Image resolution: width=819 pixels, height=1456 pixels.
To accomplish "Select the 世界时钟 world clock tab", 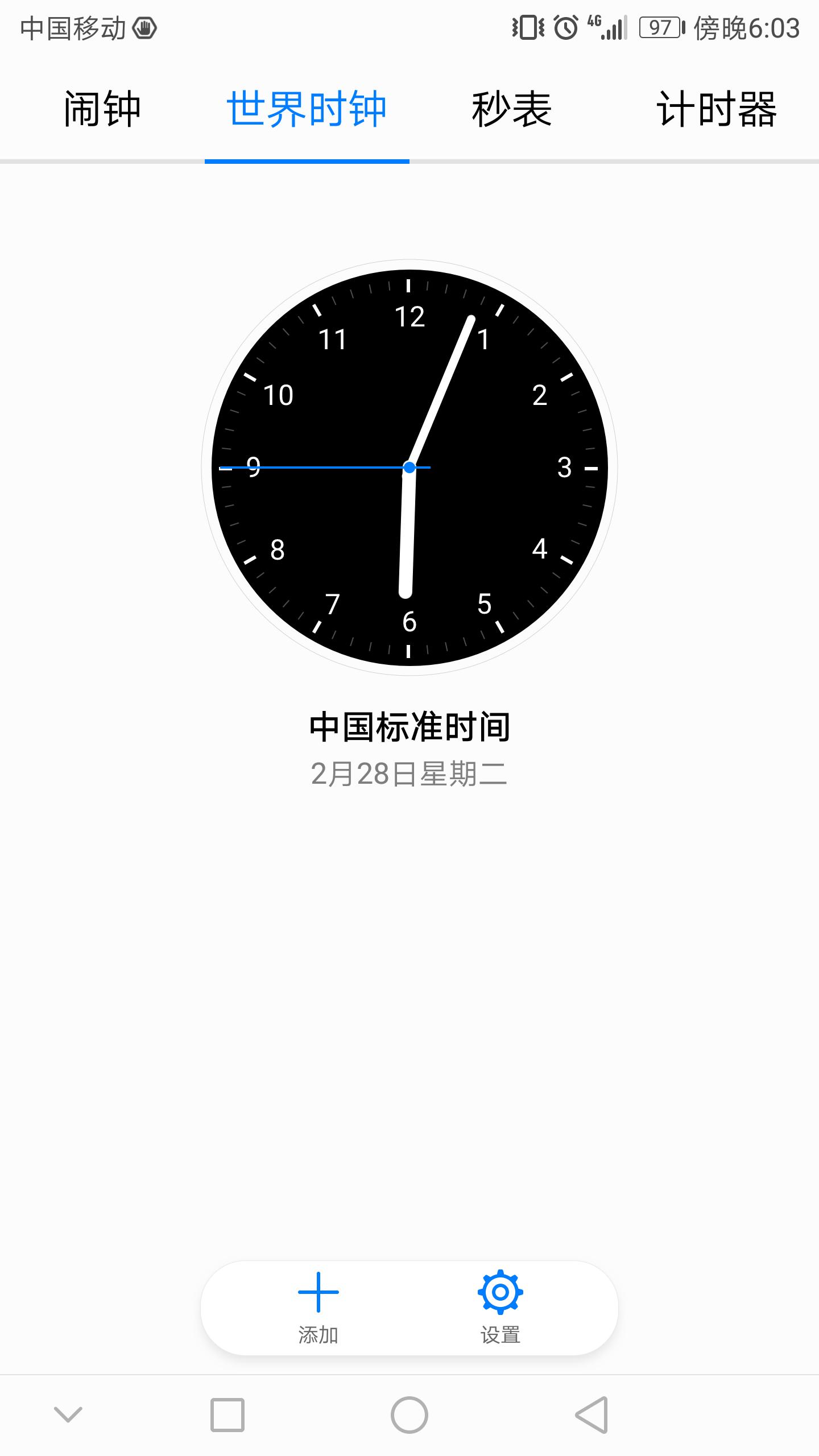I will pos(307,111).
